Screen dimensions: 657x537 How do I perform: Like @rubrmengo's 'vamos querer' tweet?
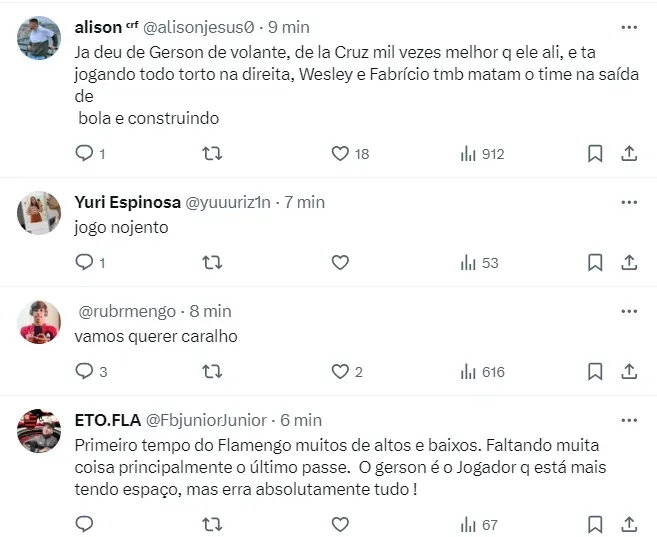click(x=340, y=371)
